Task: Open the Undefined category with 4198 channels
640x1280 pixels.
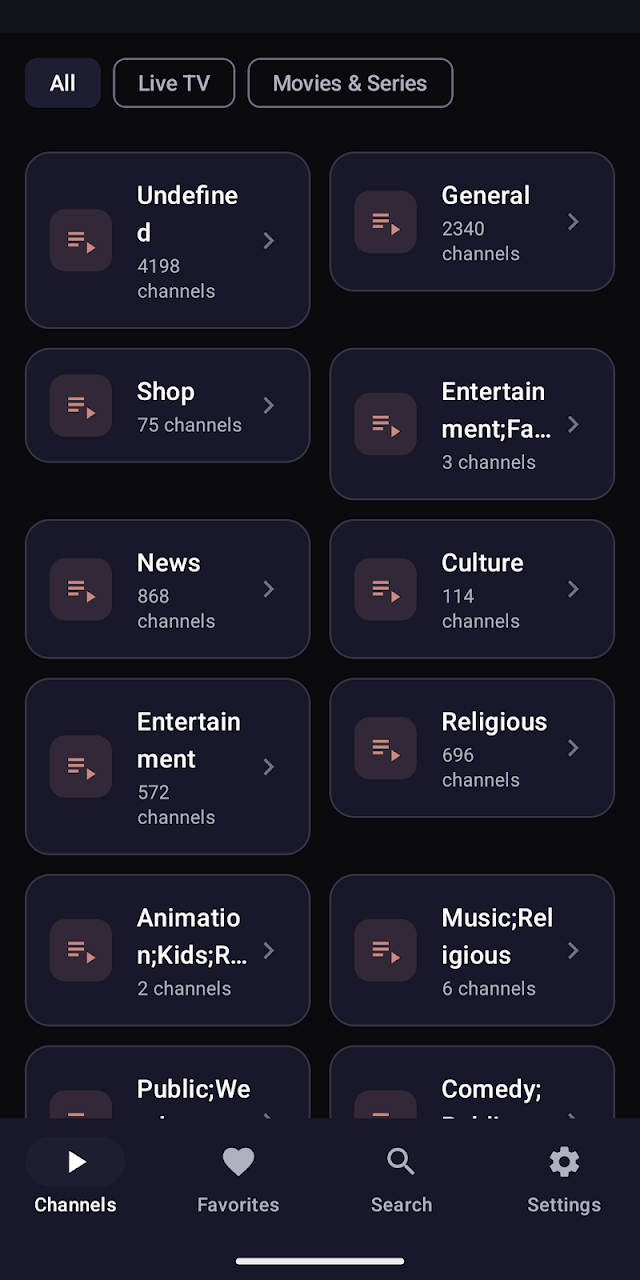Action: point(168,240)
